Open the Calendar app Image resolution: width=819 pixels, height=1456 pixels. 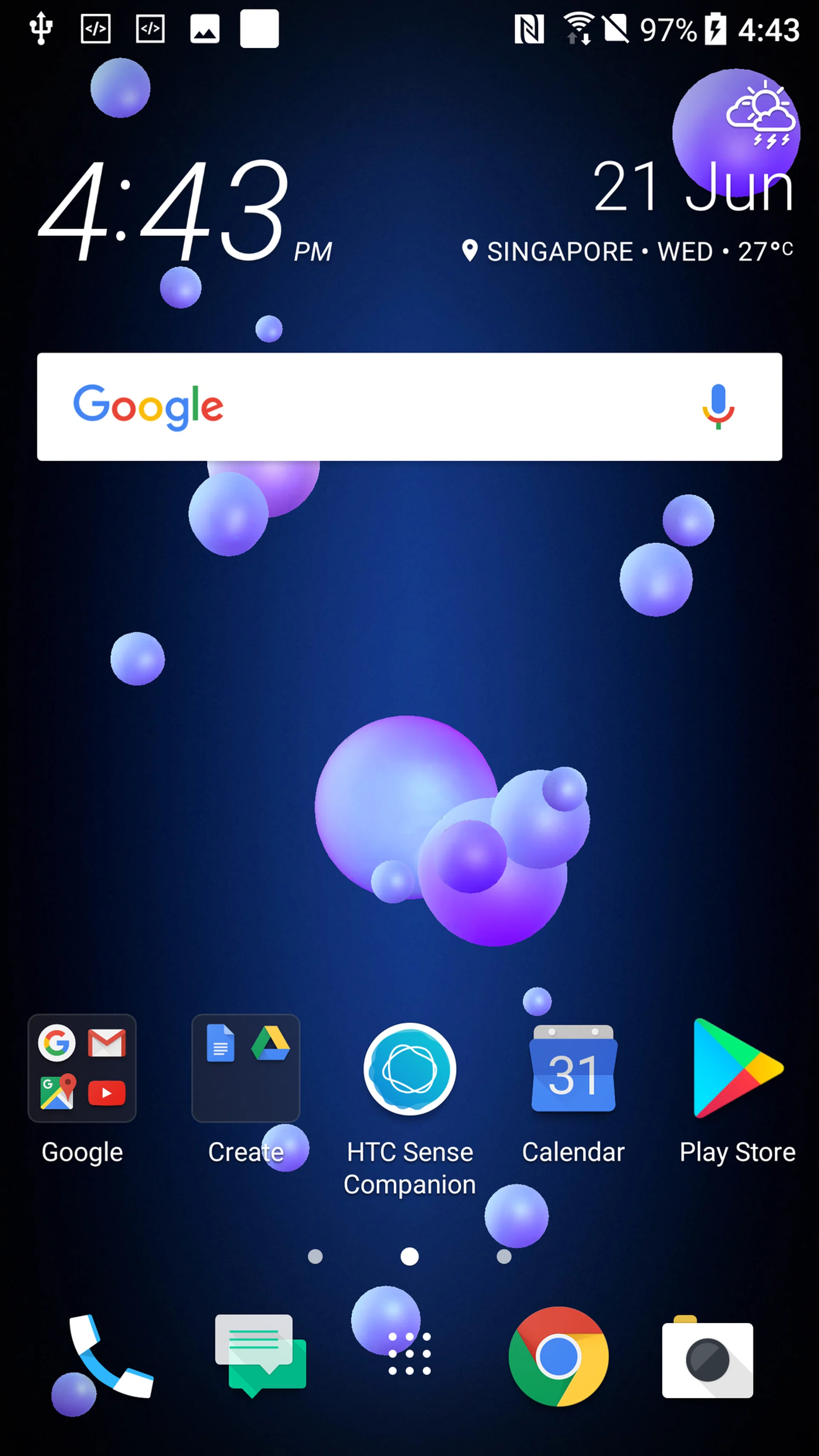pyautogui.click(x=573, y=1069)
